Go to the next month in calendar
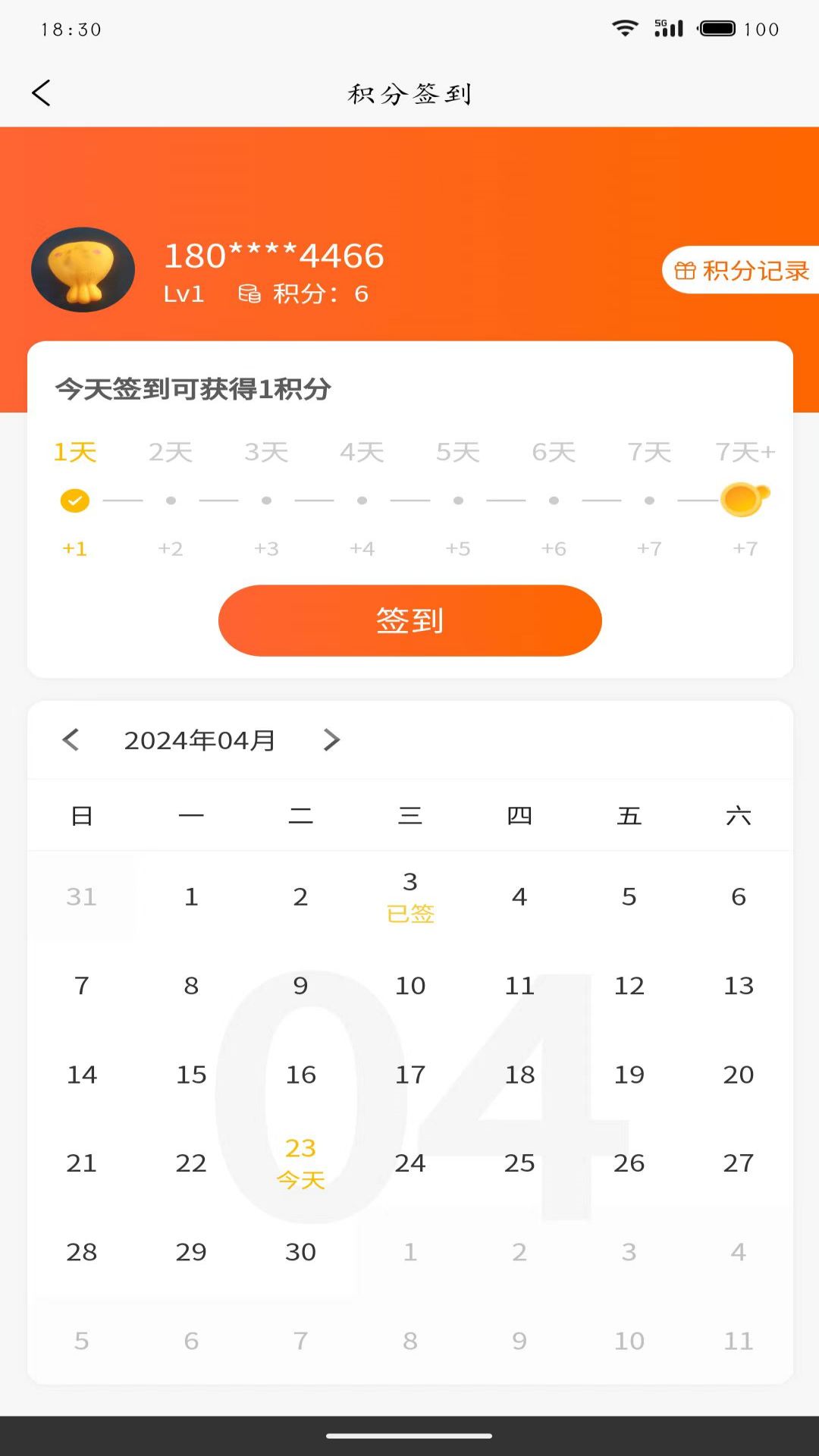 pos(331,739)
